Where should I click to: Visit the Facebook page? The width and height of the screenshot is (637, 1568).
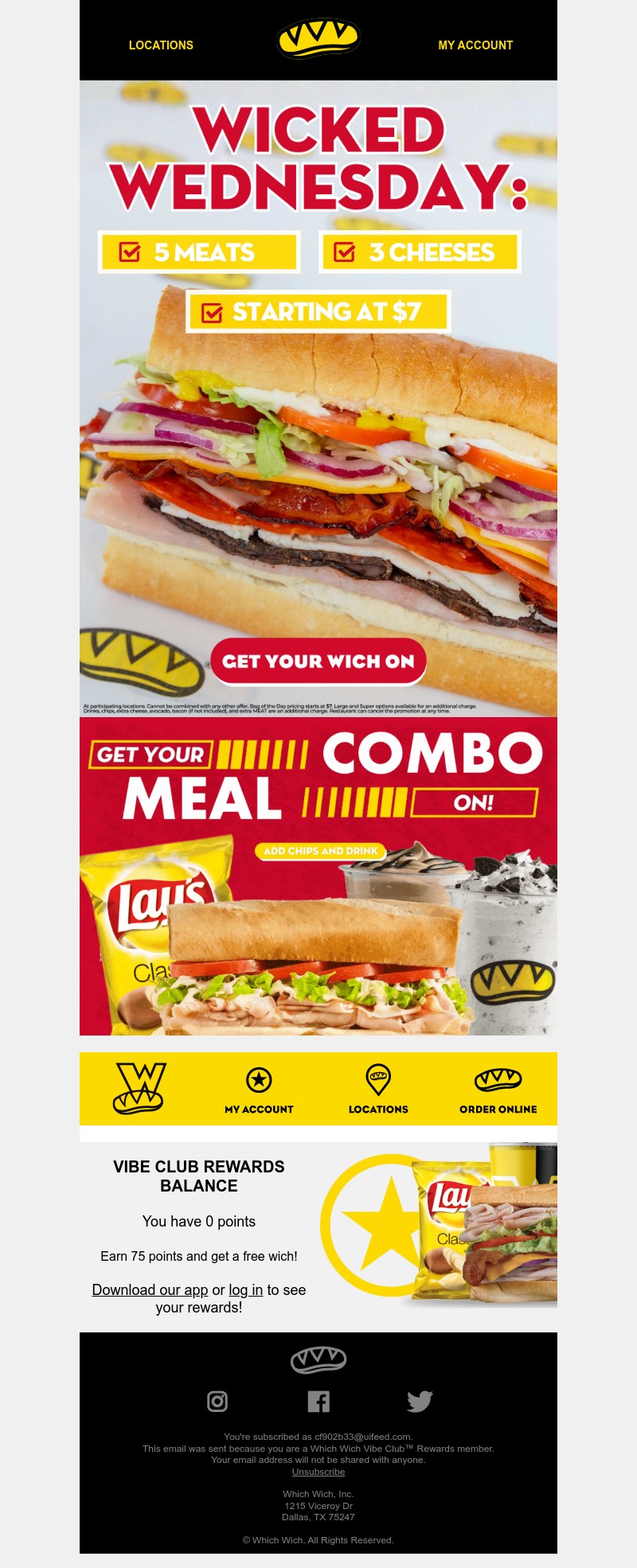(318, 1401)
